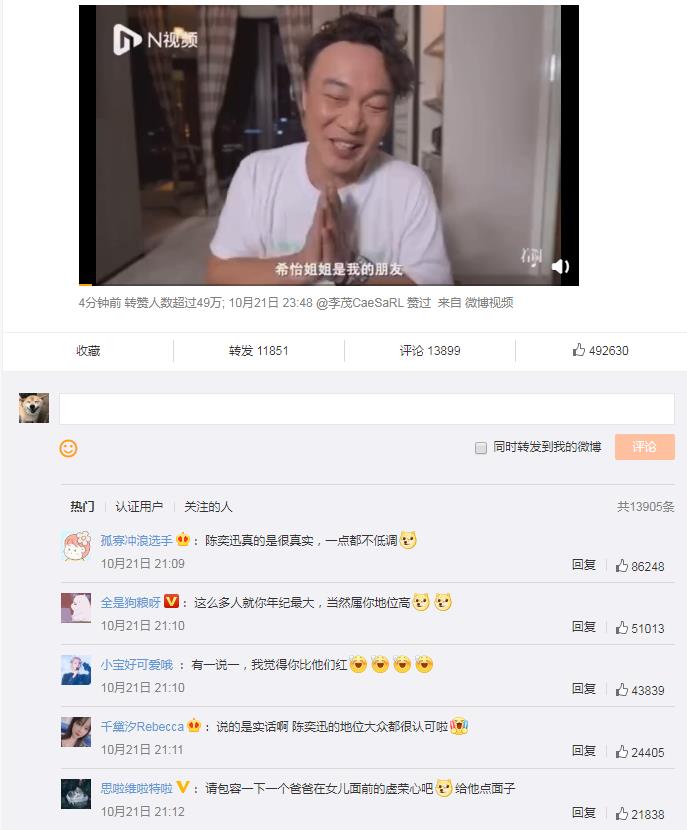Reply to 全是狗粮呀's comment
The height and width of the screenshot is (830, 687).
[584, 627]
